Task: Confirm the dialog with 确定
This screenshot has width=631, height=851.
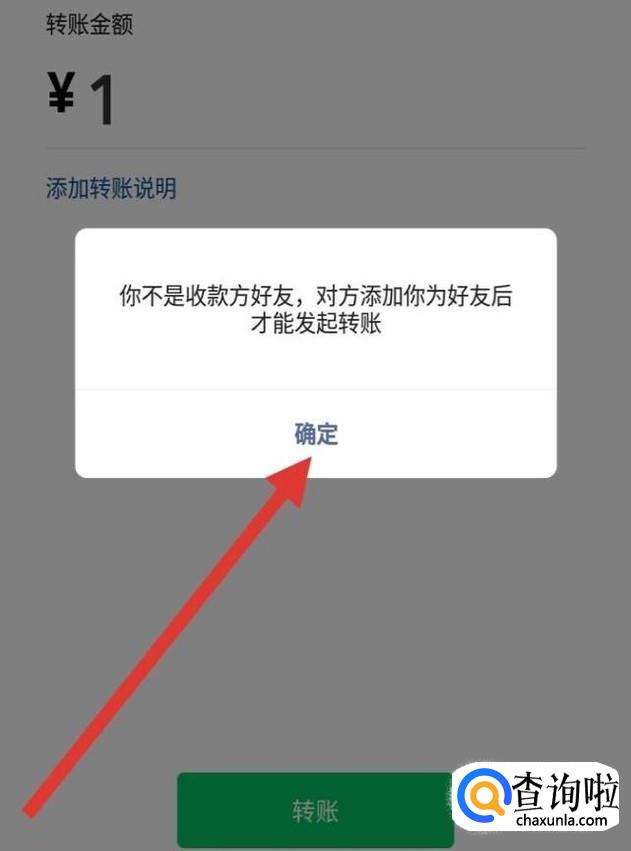Action: (316, 434)
